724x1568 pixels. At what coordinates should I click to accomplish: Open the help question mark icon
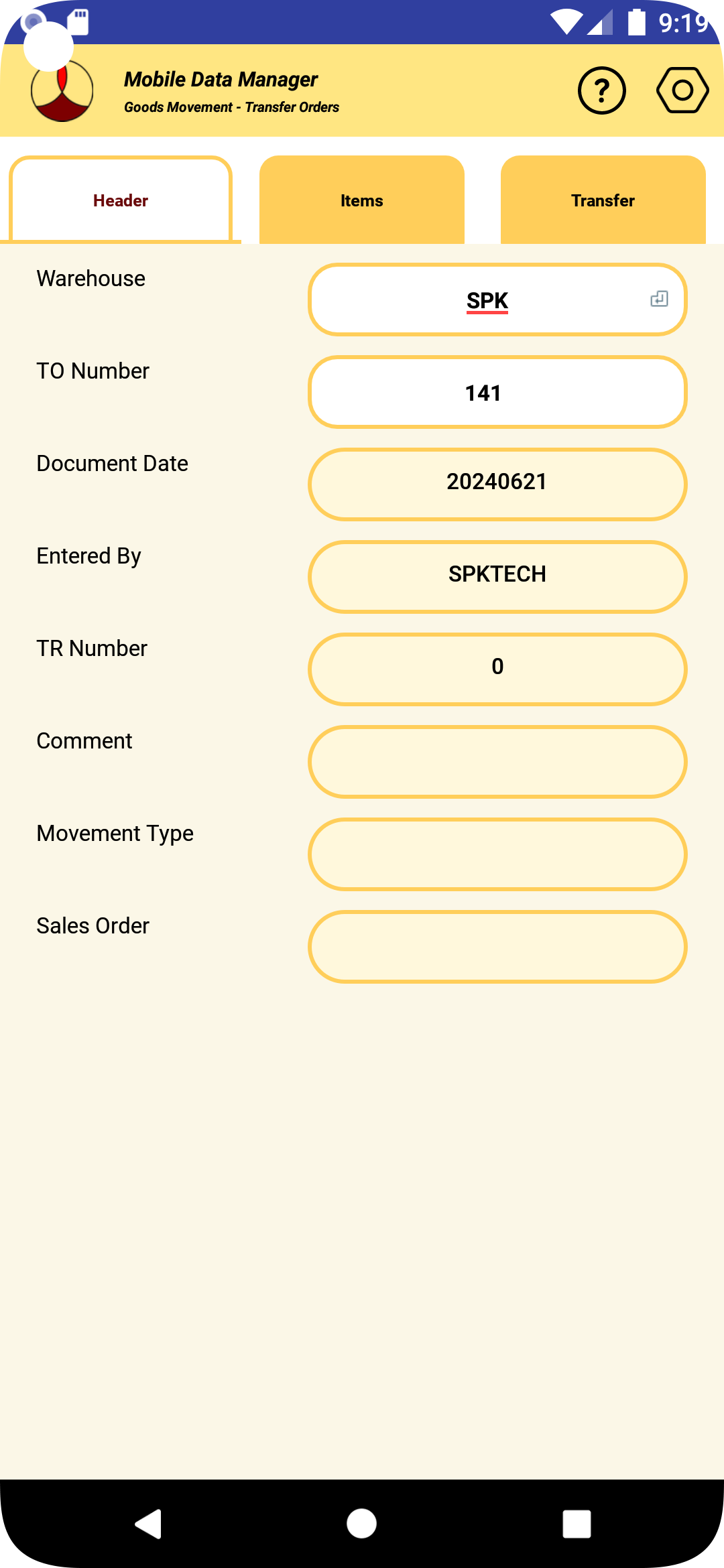[601, 90]
